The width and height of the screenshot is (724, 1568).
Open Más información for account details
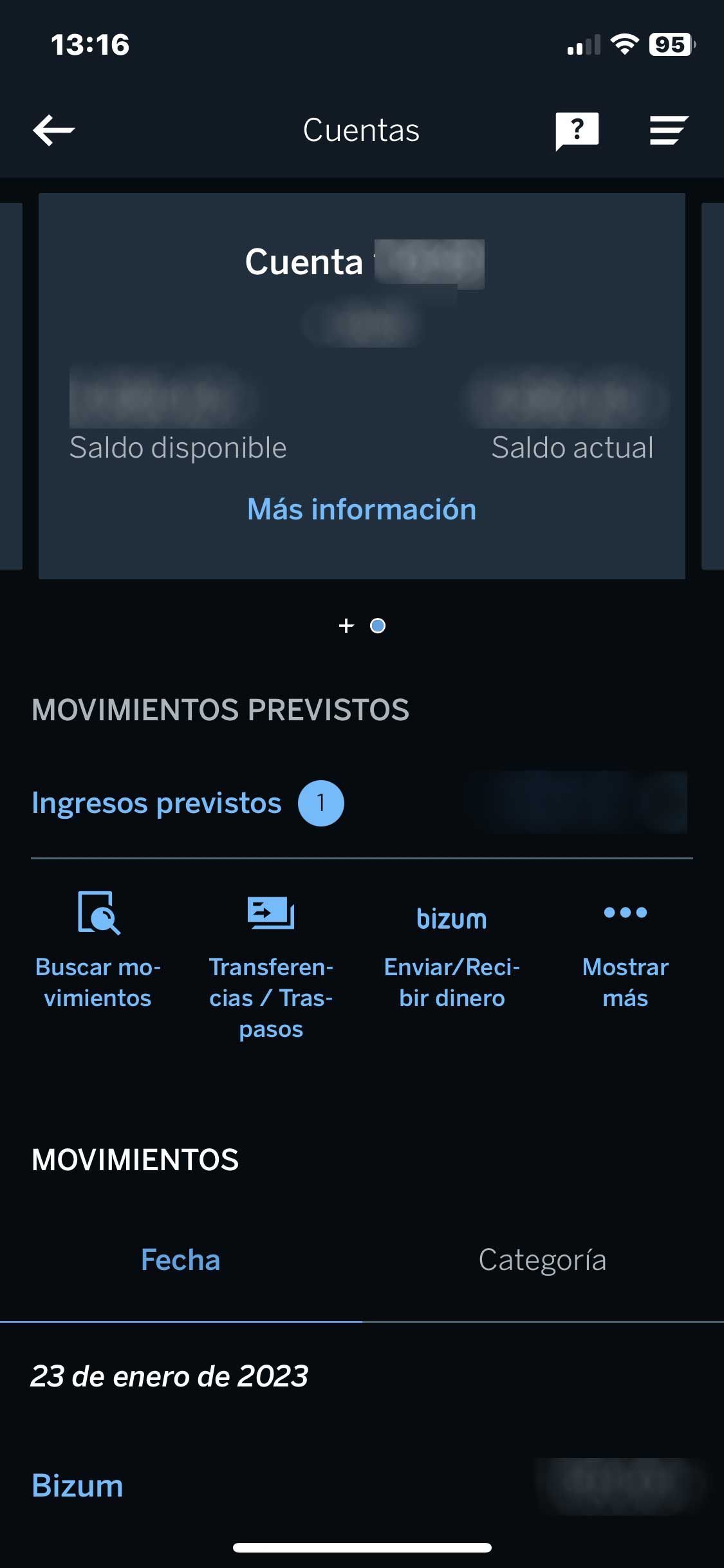[362, 509]
